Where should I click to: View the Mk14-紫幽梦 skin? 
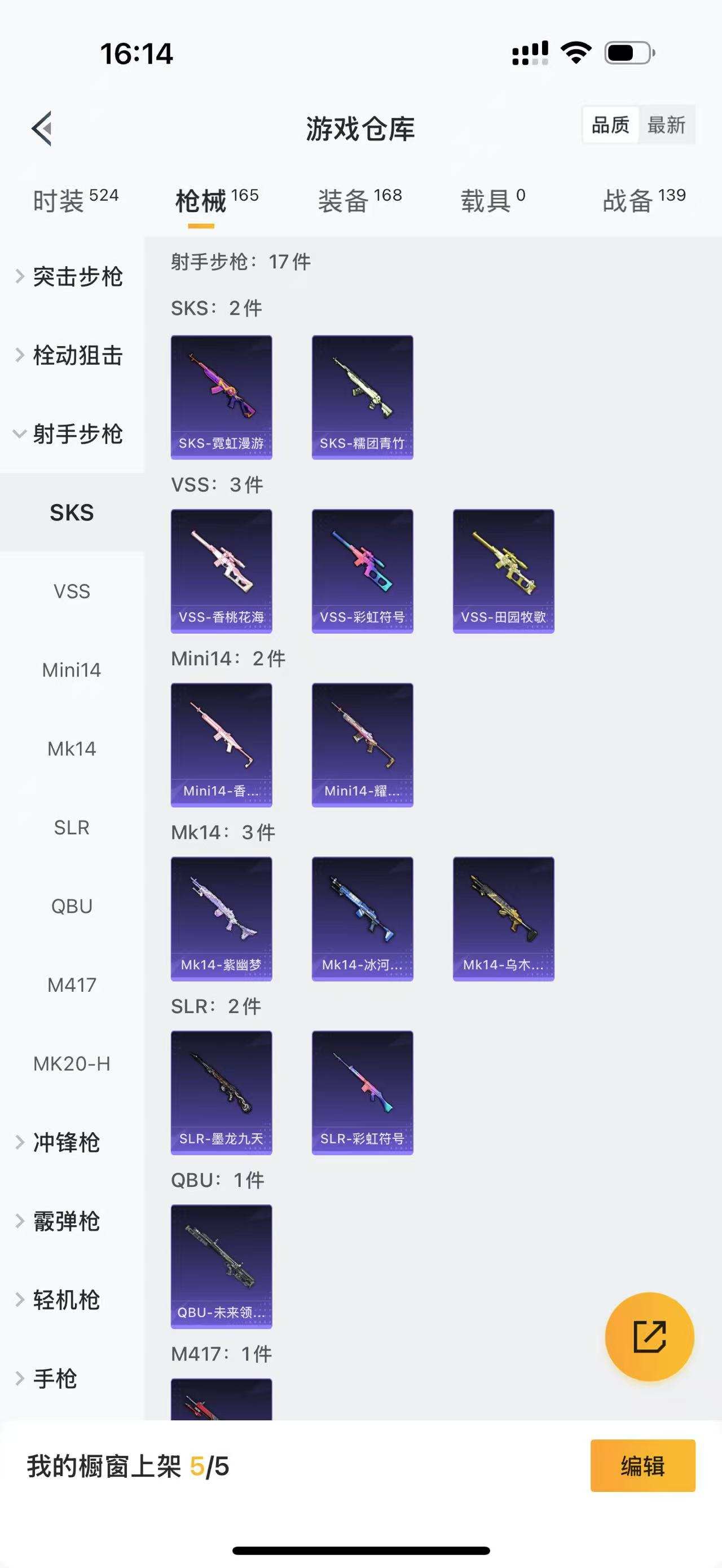click(x=221, y=918)
